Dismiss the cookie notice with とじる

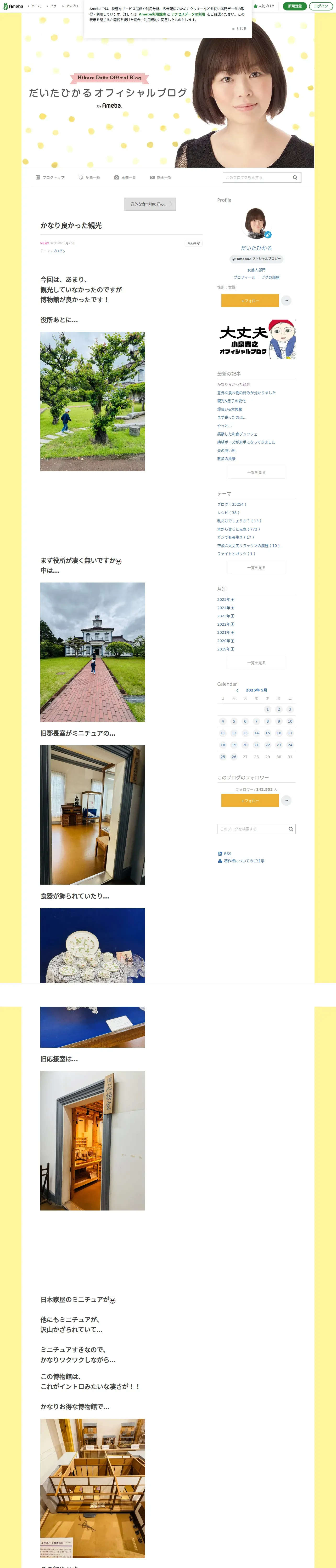click(239, 28)
